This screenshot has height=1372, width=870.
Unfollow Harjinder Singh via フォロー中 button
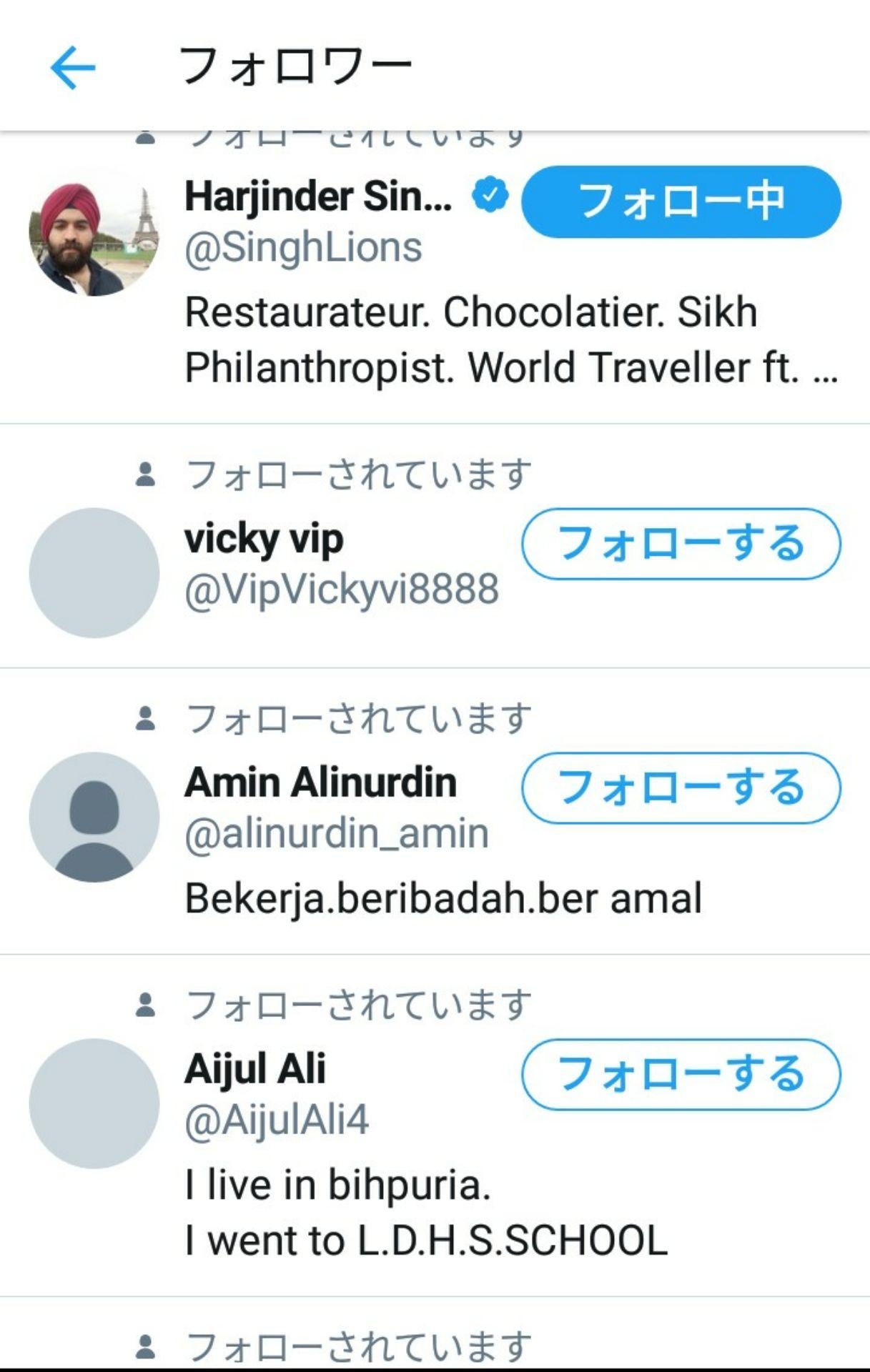[x=681, y=202]
